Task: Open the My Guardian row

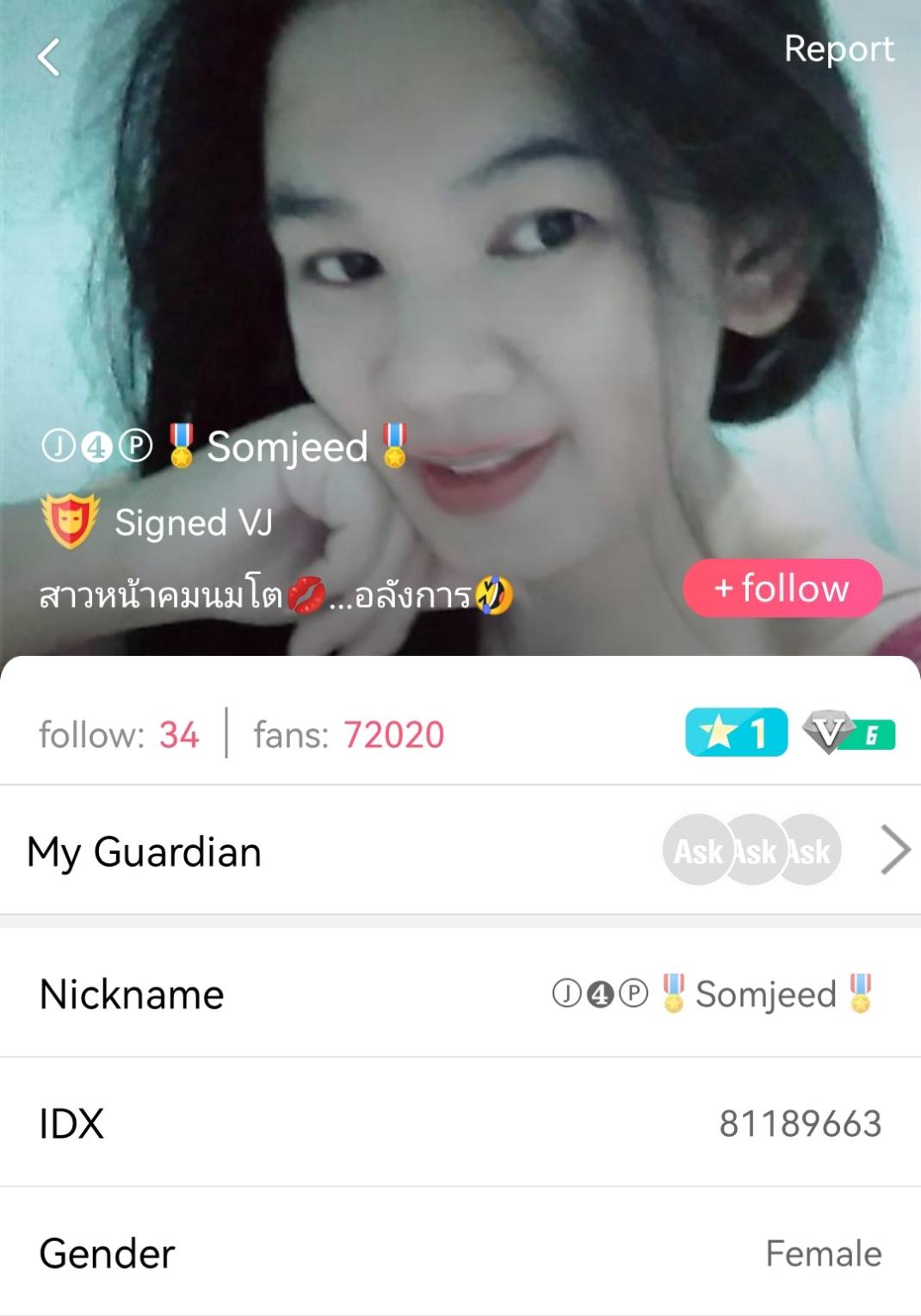Action: coord(460,851)
